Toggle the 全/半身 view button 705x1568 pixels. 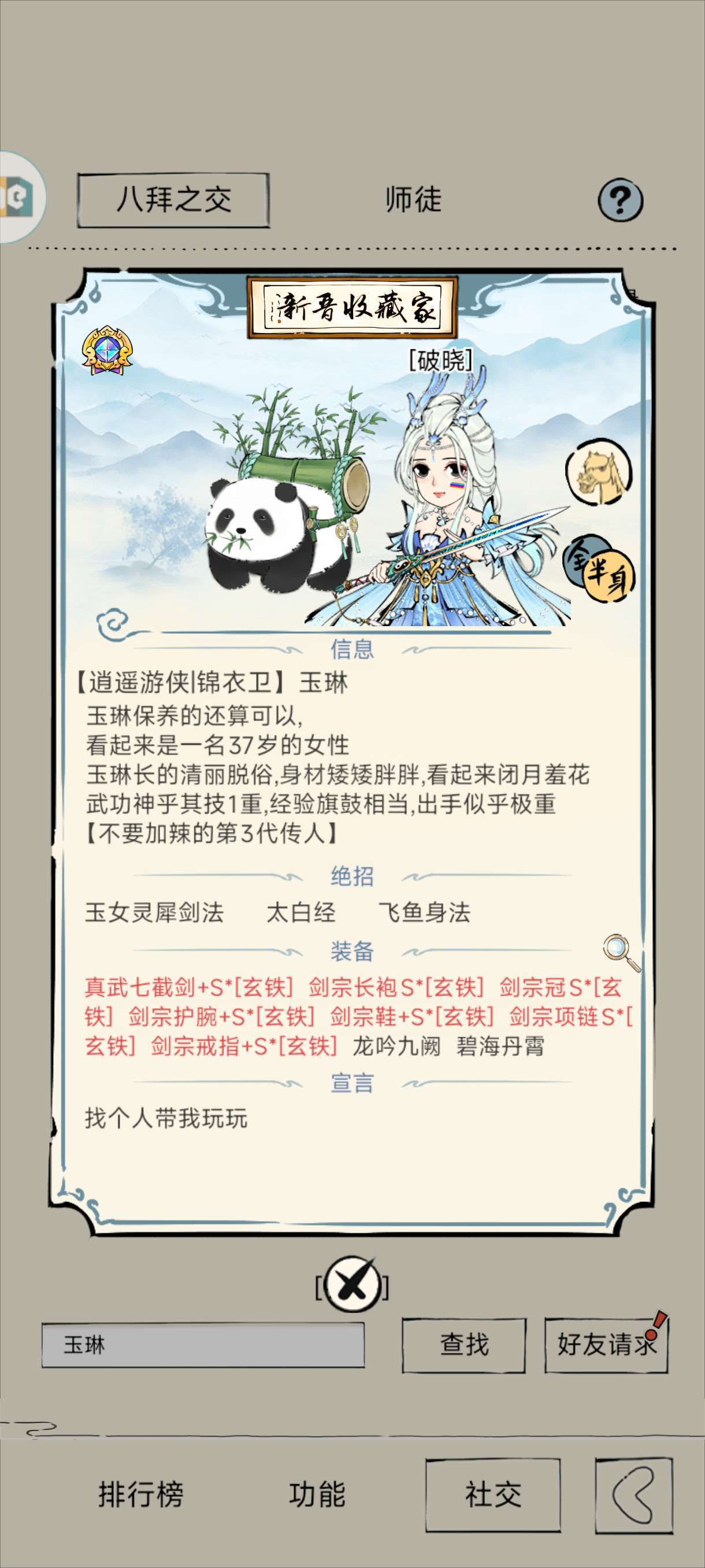pyautogui.click(x=599, y=569)
